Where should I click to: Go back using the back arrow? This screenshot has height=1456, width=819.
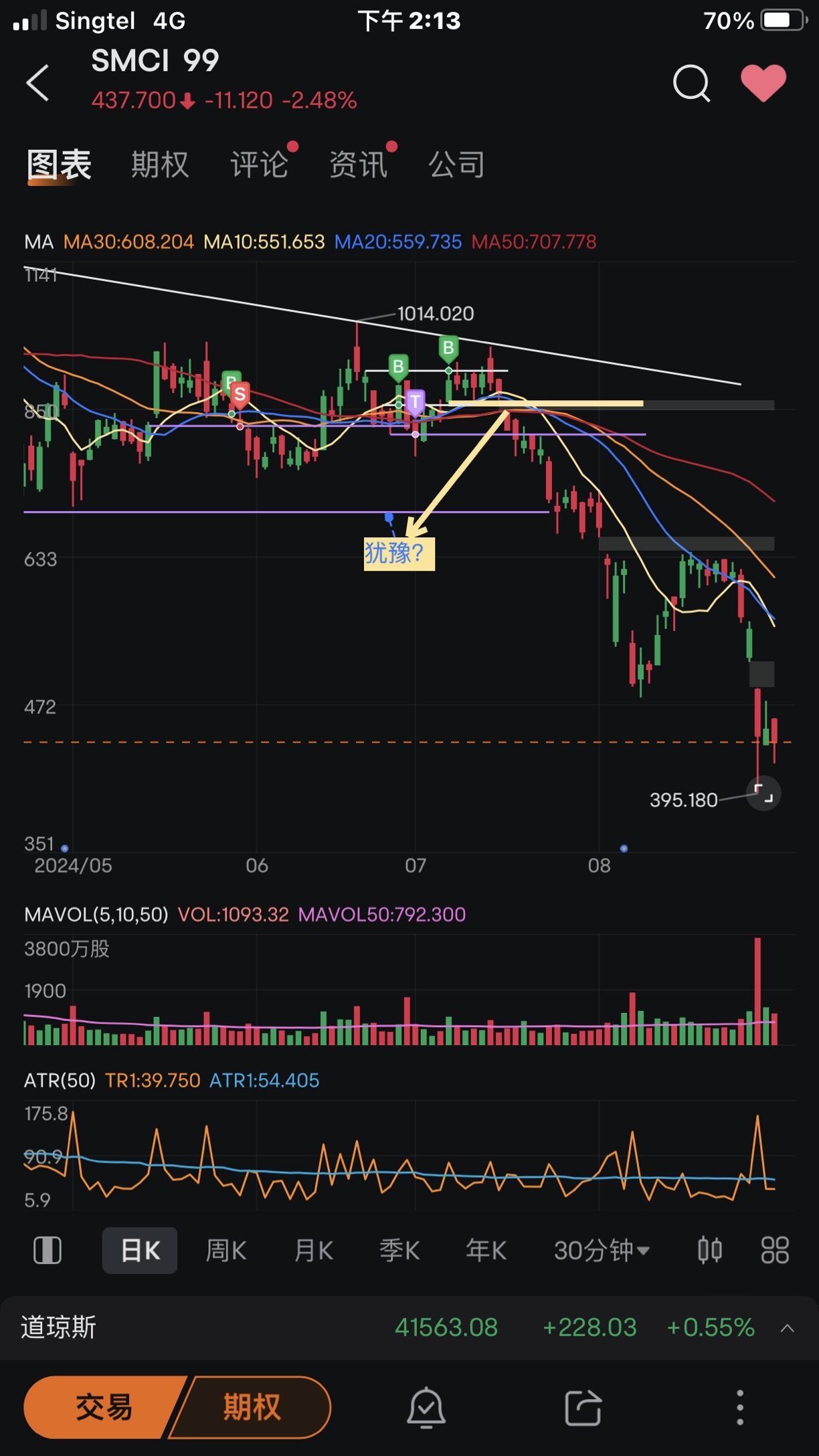[x=37, y=83]
